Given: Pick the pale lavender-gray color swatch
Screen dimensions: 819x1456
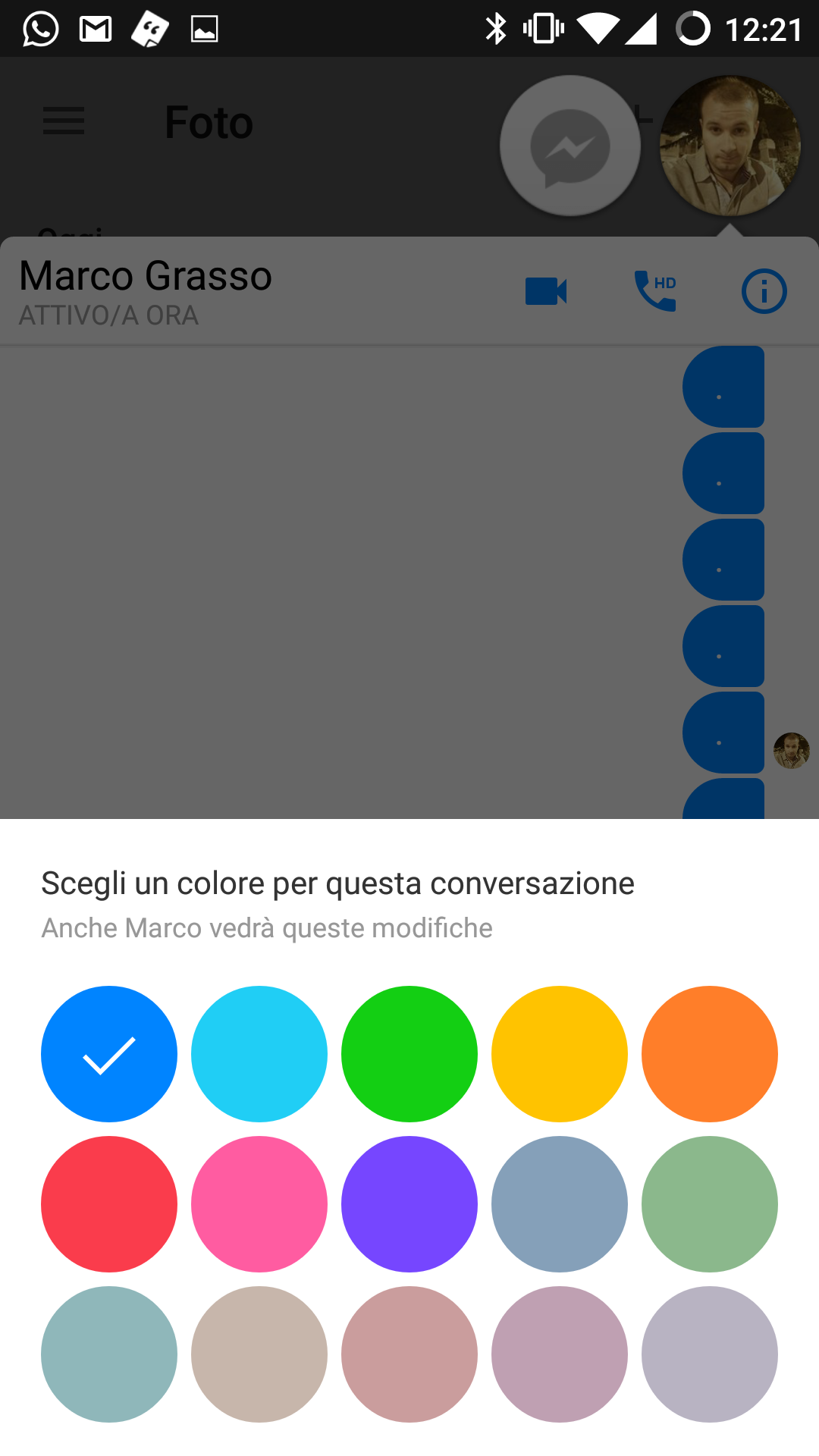Looking at the screenshot, I should pyautogui.click(x=710, y=1354).
